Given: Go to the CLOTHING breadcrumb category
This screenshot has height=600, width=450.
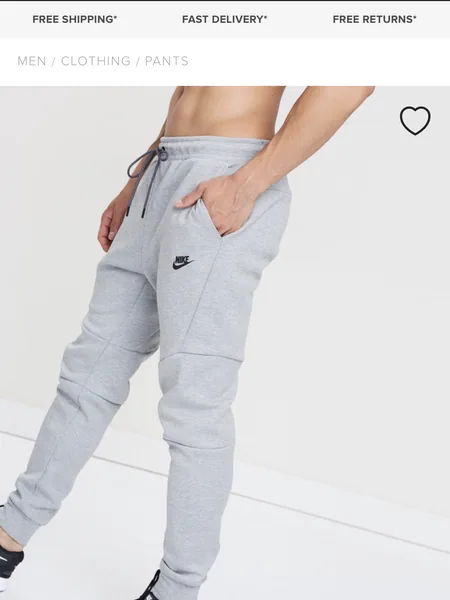Looking at the screenshot, I should coord(96,61).
